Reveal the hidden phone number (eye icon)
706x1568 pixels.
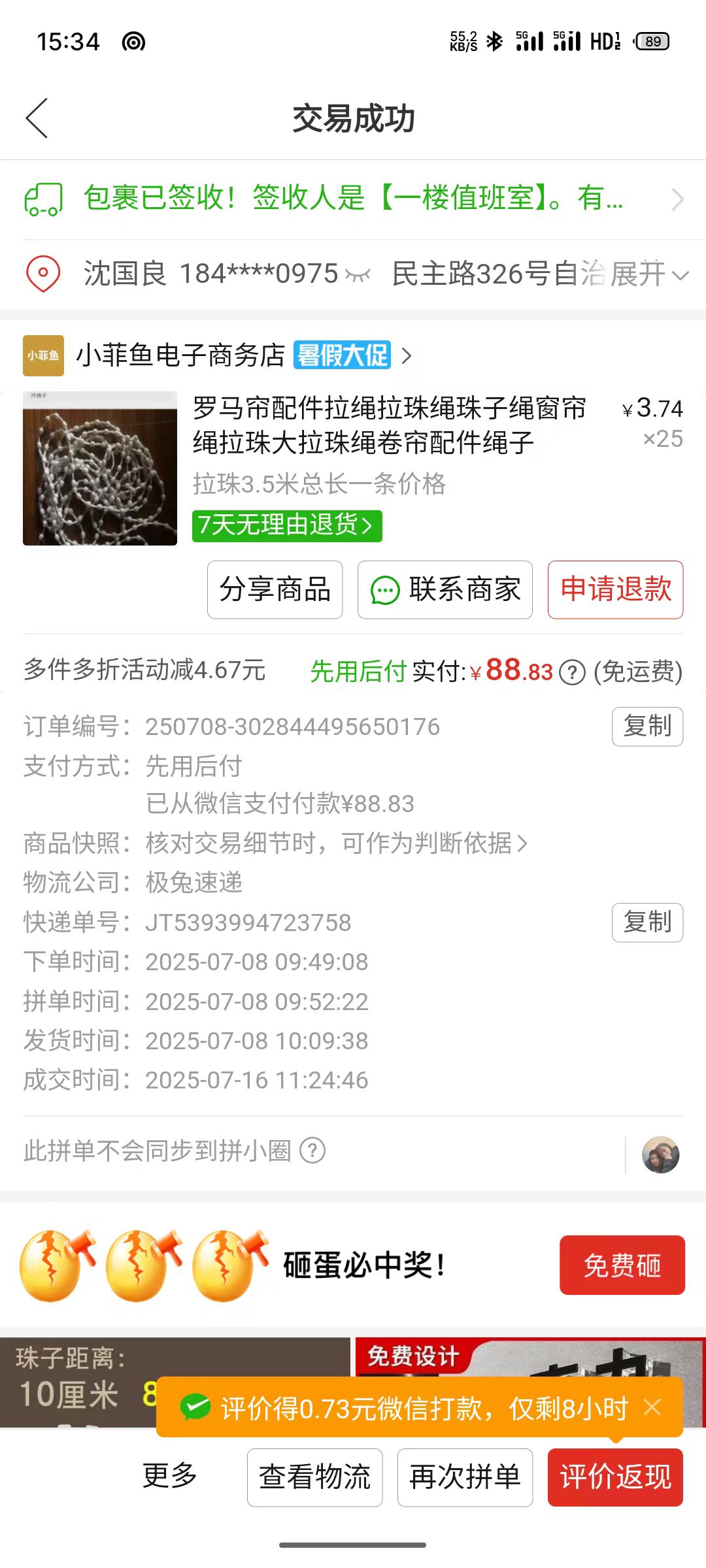tap(358, 275)
